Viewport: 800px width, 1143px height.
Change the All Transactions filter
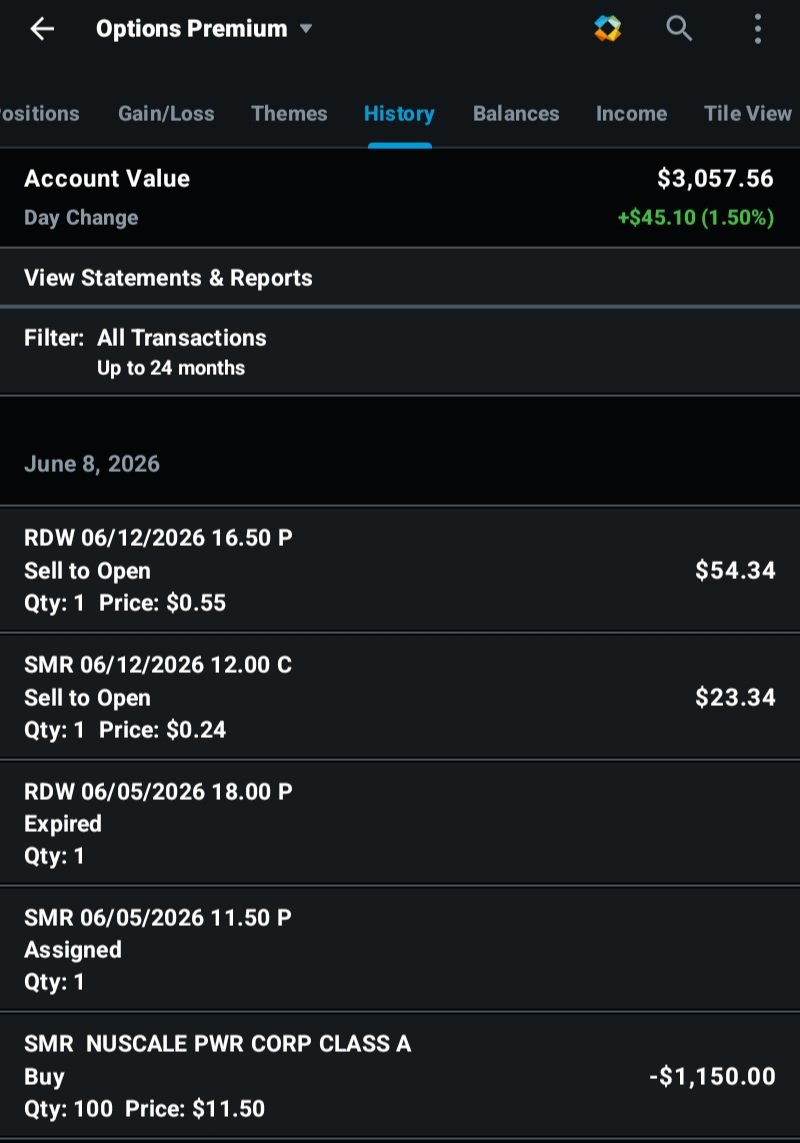pos(400,352)
